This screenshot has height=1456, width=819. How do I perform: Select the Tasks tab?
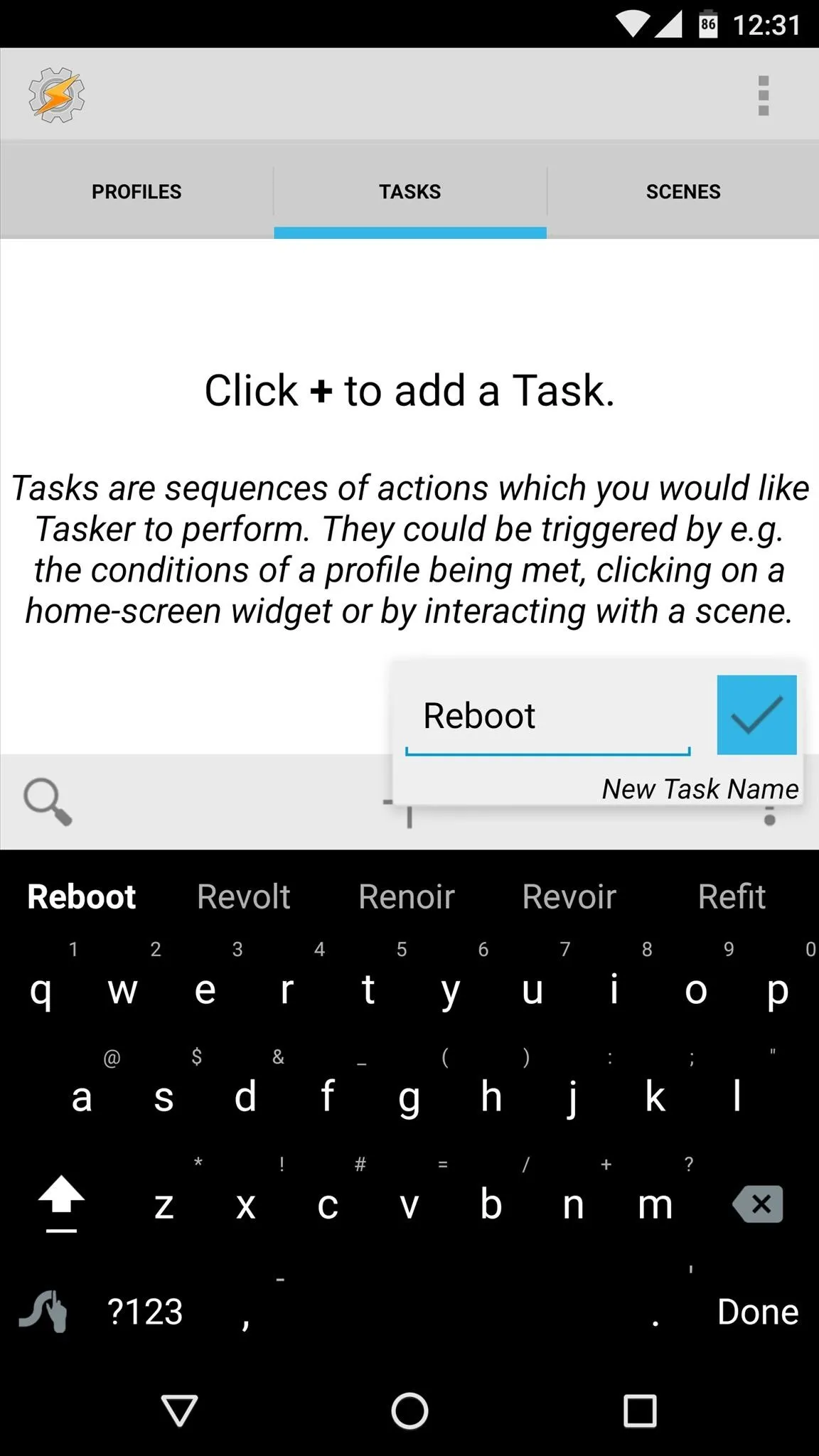coord(410,191)
